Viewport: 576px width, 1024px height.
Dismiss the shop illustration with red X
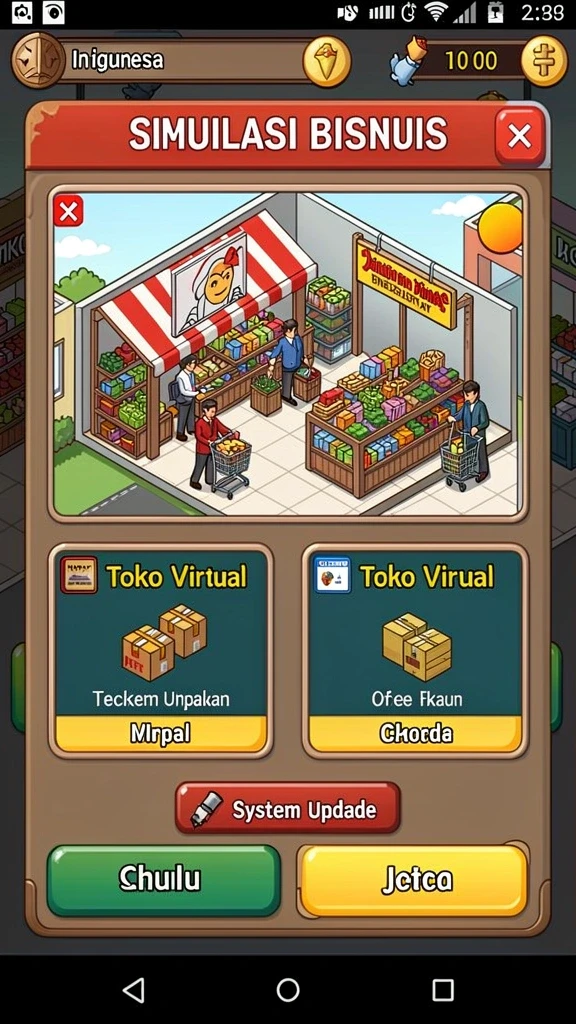click(x=69, y=211)
